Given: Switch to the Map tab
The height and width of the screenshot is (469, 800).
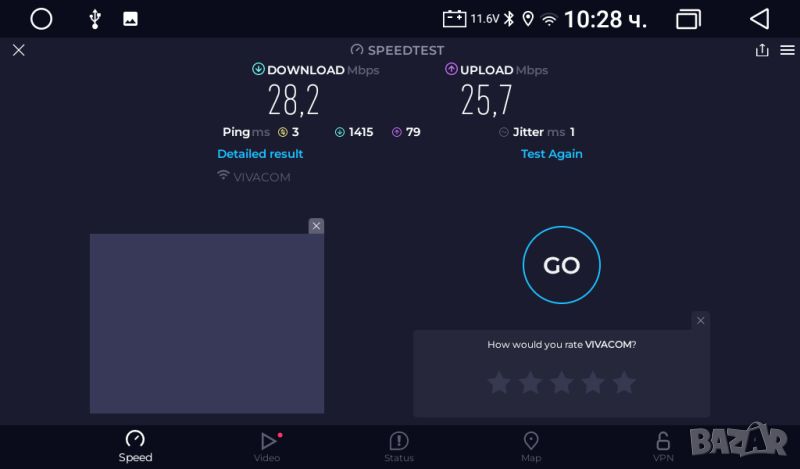Looking at the screenshot, I should click(x=531, y=446).
